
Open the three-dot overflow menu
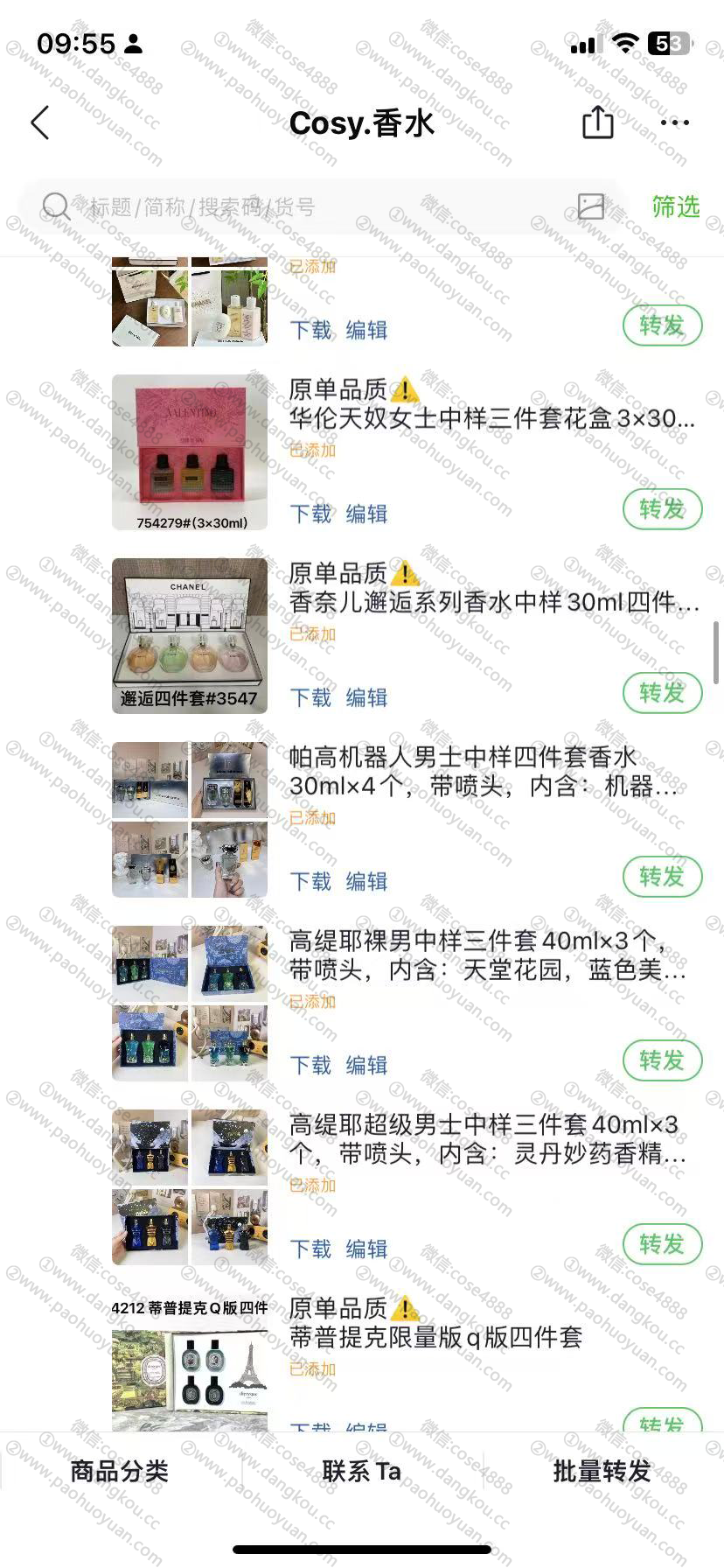point(674,122)
